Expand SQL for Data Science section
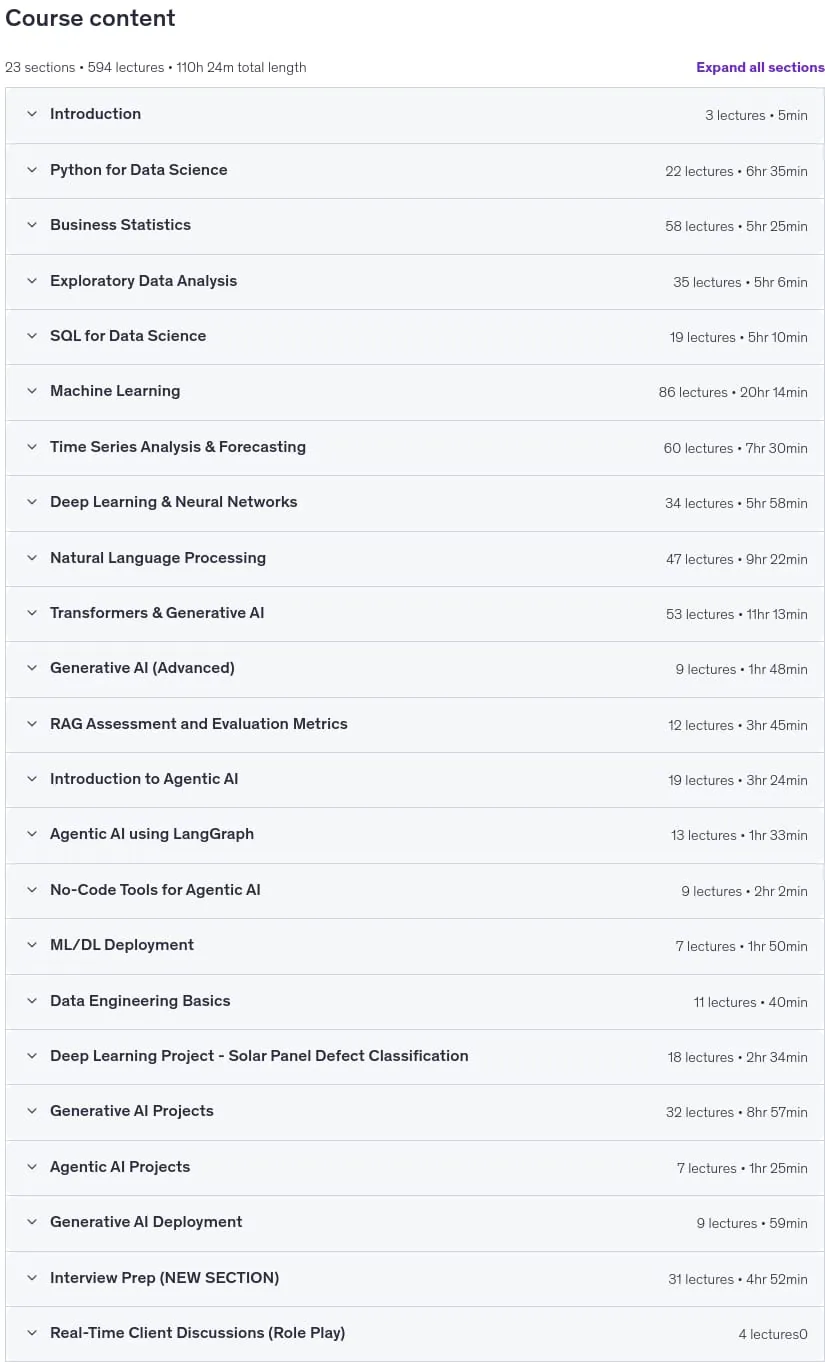 (415, 337)
